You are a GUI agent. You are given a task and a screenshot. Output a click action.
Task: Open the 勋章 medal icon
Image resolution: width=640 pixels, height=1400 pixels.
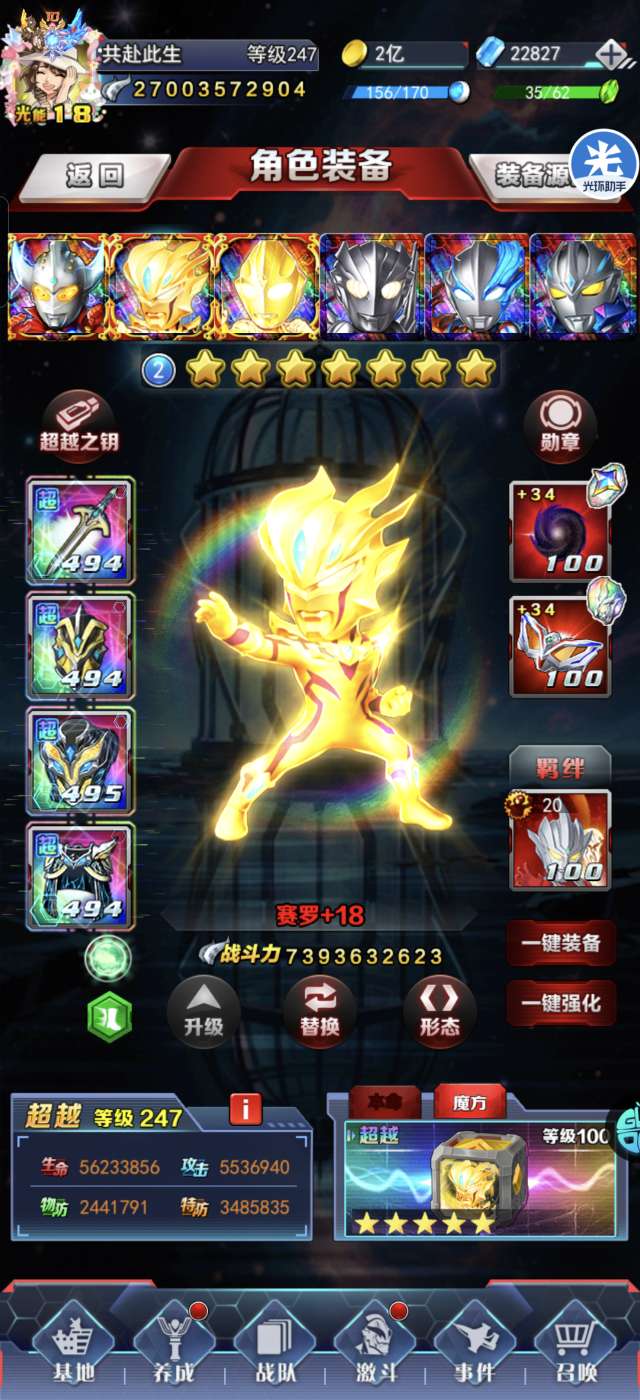tap(560, 424)
